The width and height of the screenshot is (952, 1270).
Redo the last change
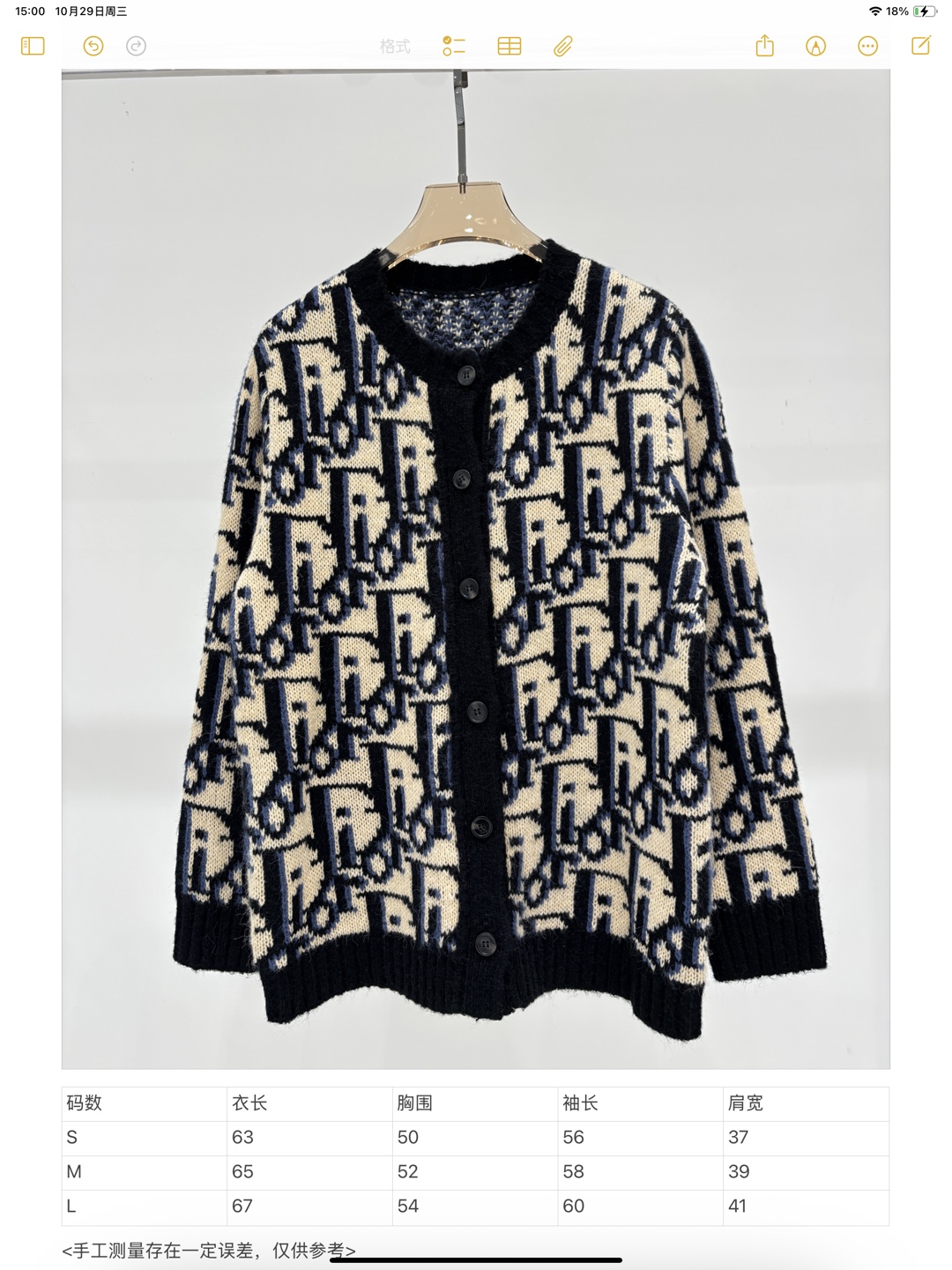coord(136,46)
